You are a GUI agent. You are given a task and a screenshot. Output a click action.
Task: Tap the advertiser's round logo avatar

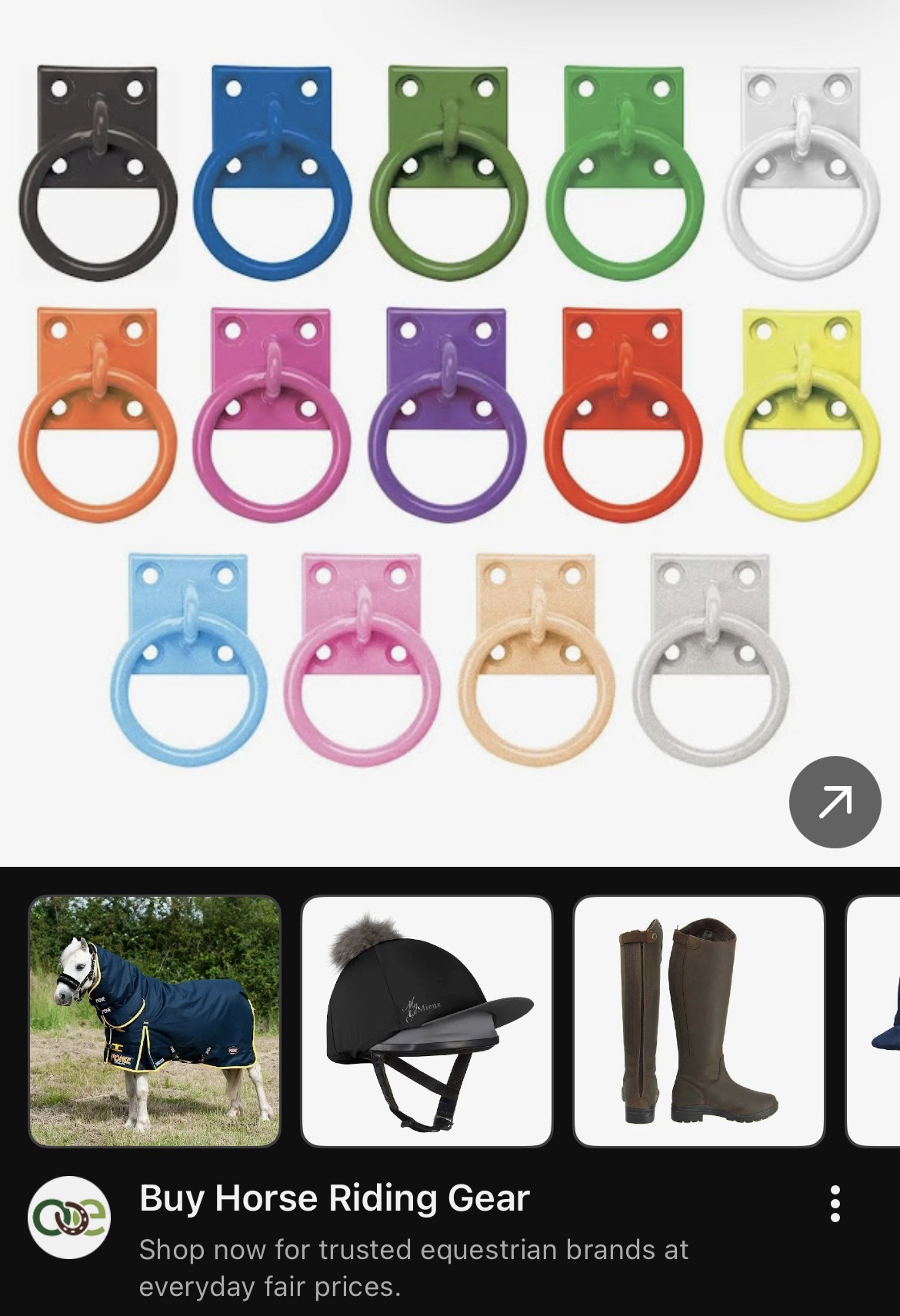point(69,1217)
